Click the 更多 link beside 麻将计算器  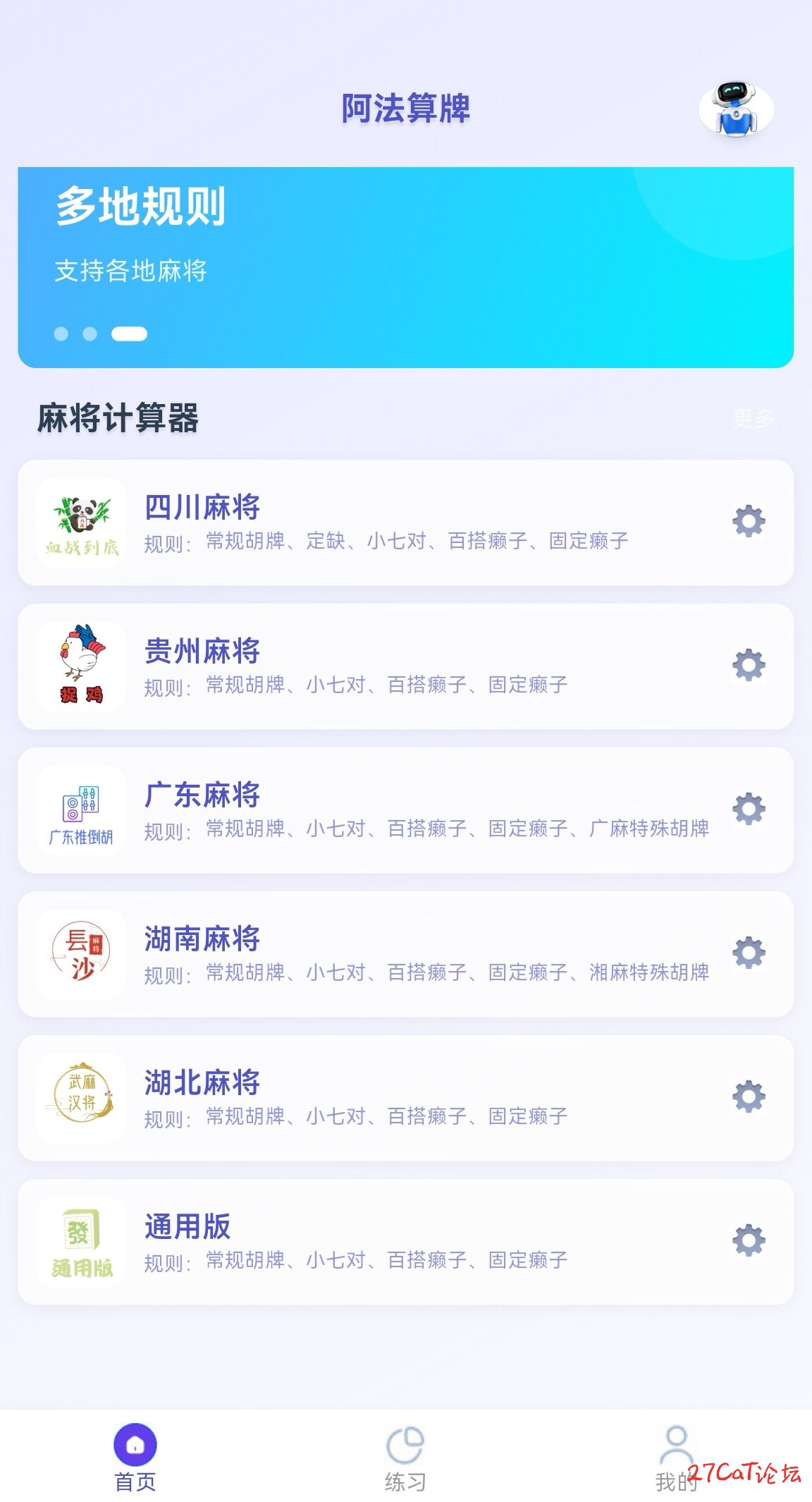pos(753,418)
